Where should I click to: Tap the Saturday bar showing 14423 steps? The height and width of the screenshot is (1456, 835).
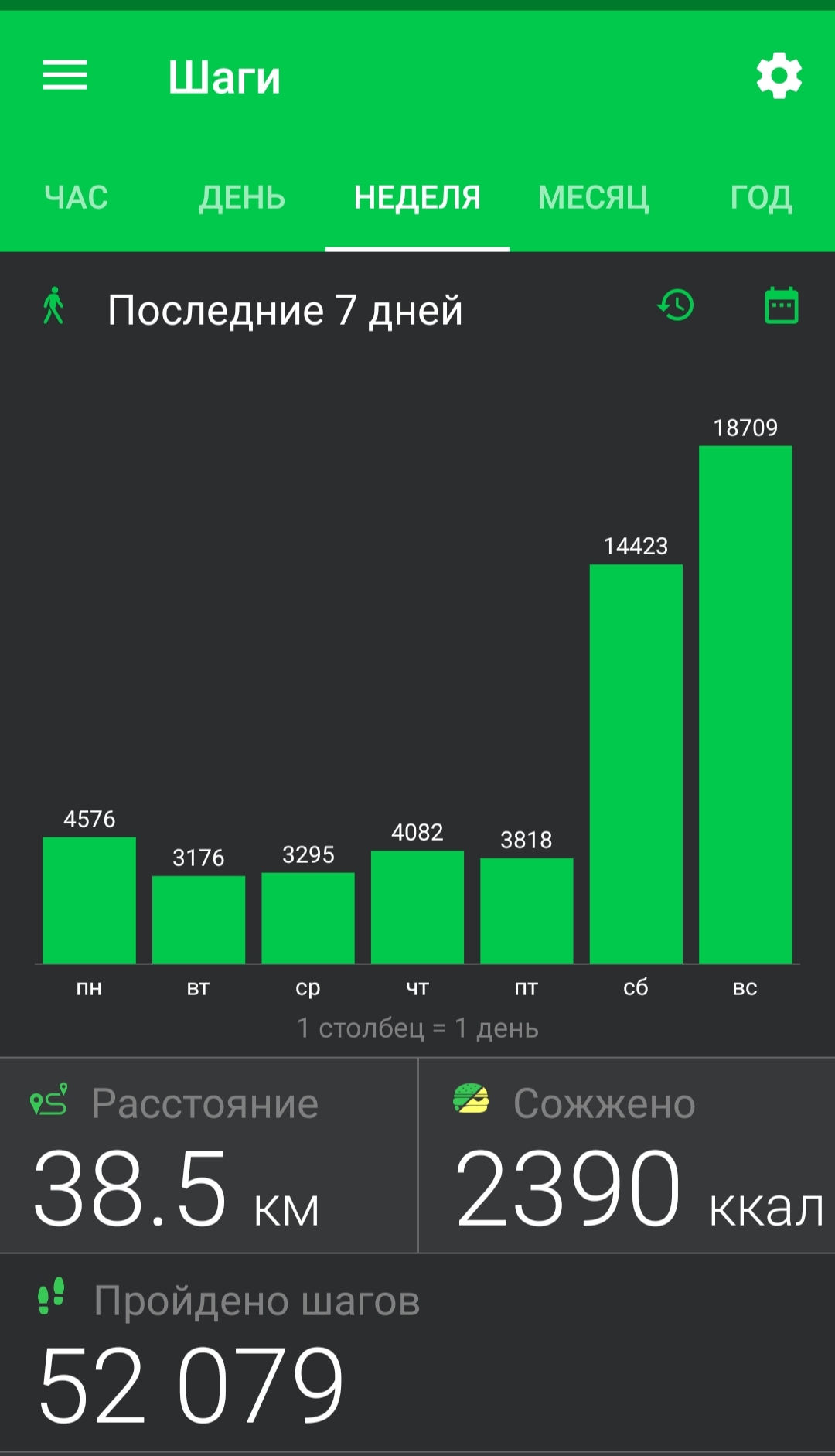[x=636, y=764]
